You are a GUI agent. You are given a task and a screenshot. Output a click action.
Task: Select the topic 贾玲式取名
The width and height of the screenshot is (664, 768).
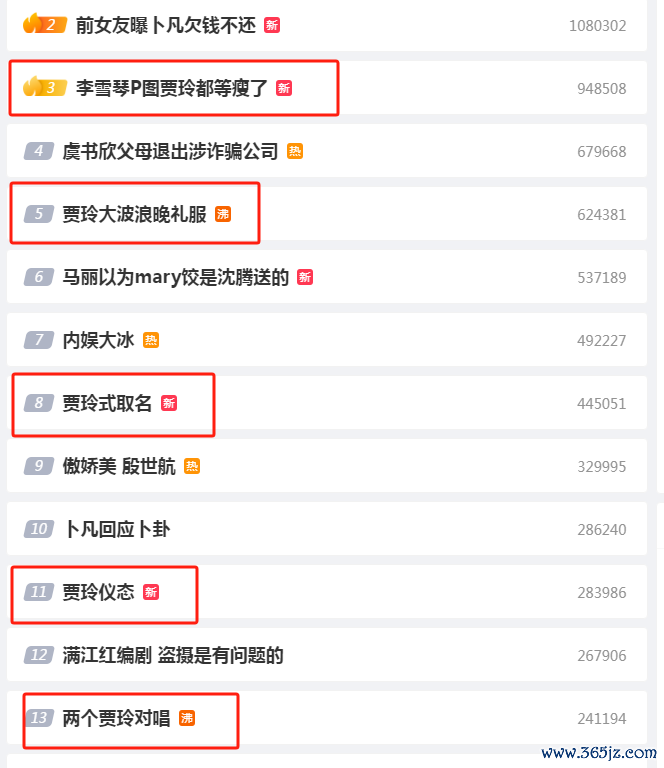107,403
